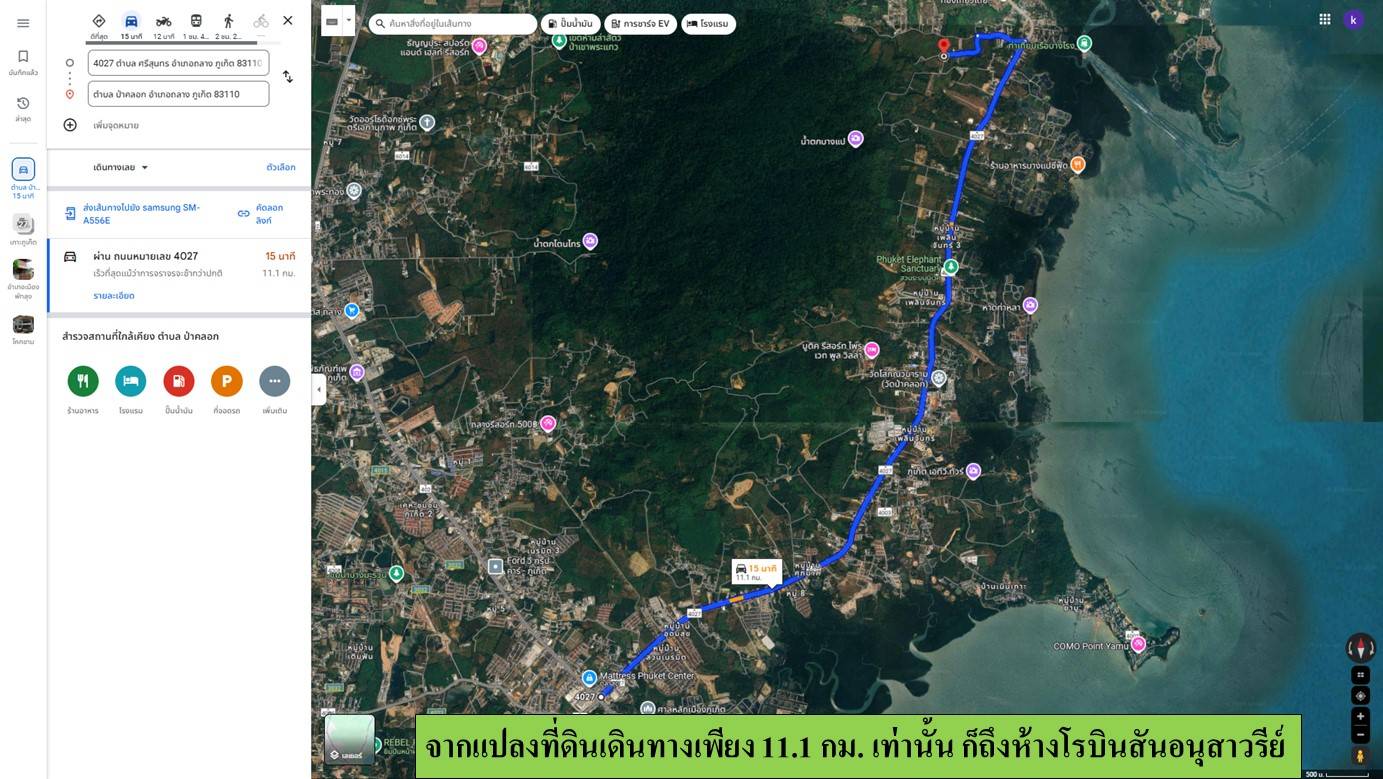Zoom in on the map
The image size is (1383, 779).
[1360, 716]
